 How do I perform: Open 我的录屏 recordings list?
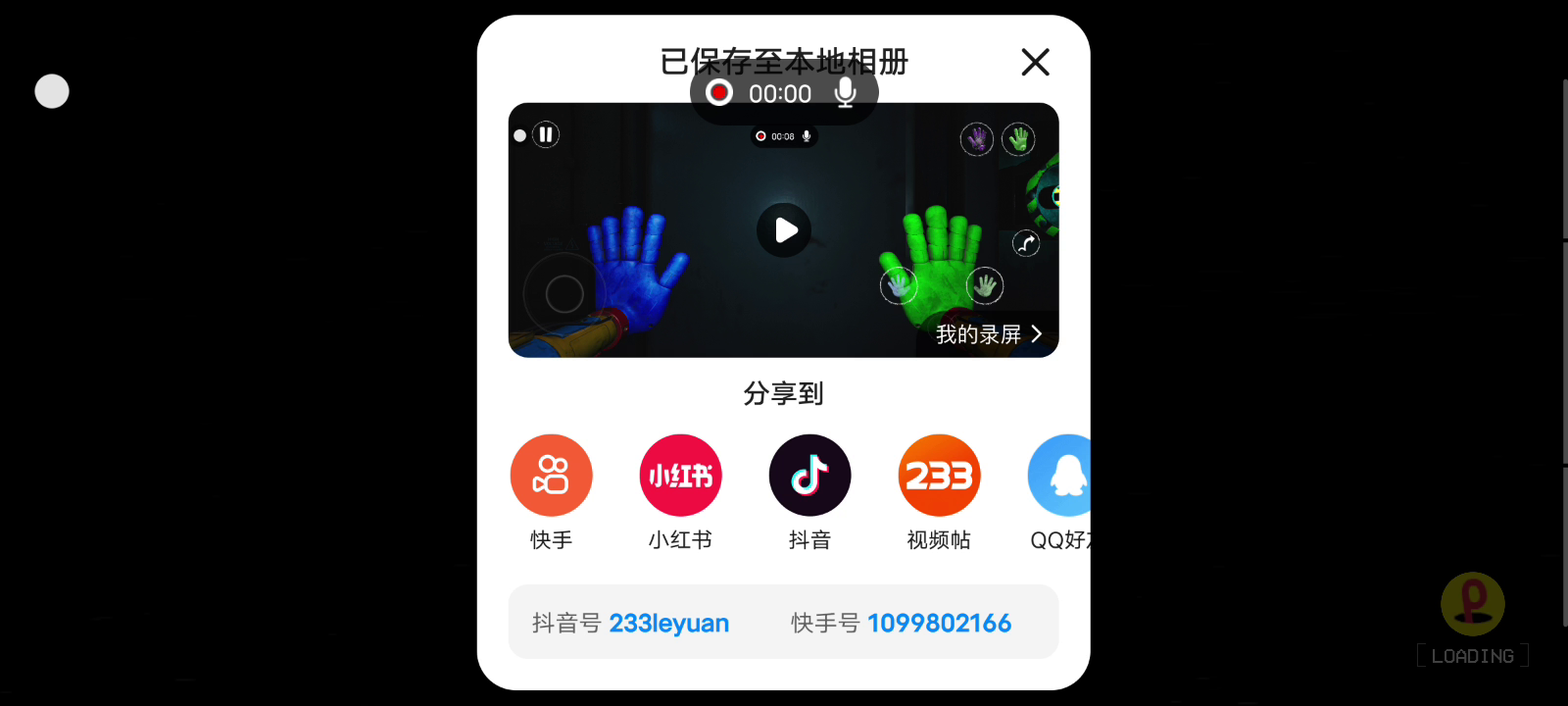[988, 334]
